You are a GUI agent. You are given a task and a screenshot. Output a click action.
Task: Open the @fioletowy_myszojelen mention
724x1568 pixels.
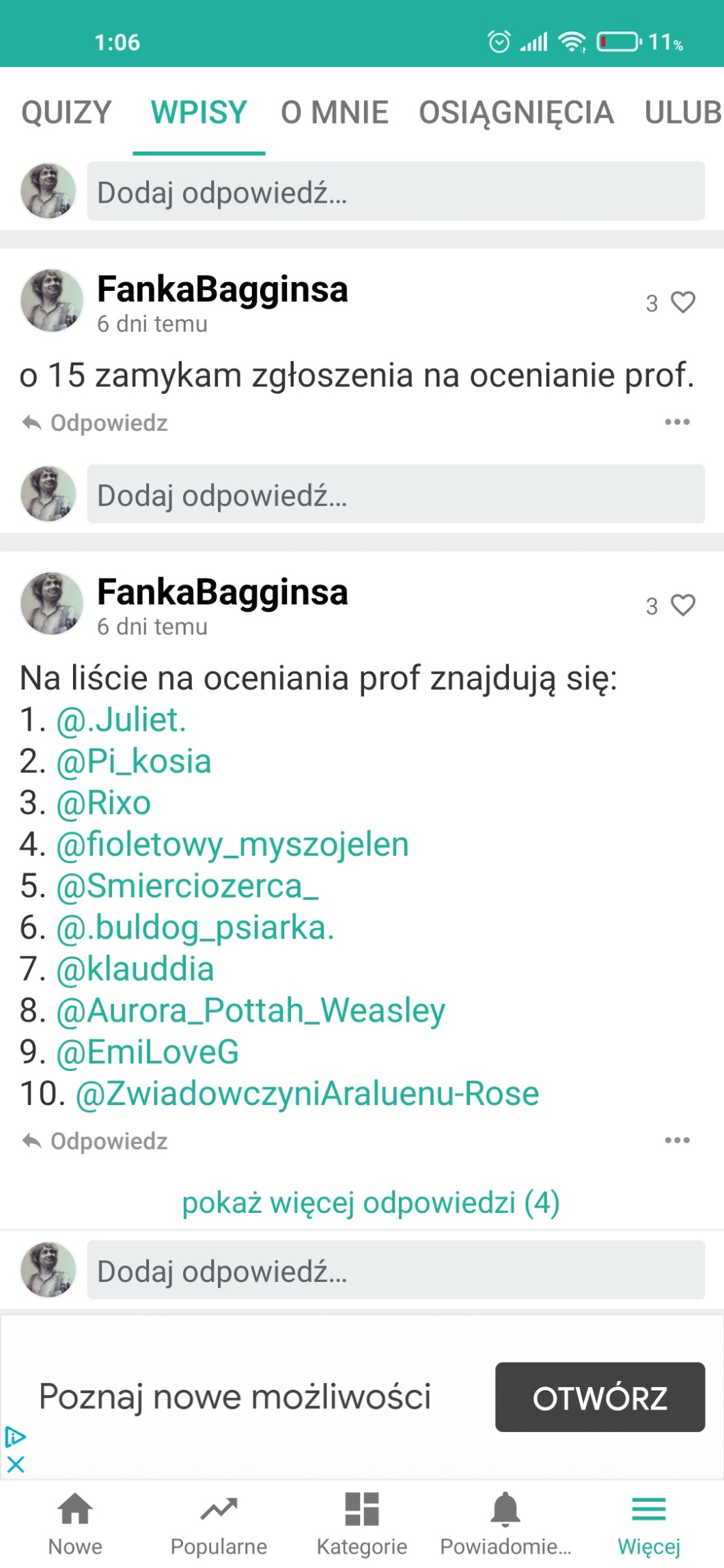tap(232, 845)
